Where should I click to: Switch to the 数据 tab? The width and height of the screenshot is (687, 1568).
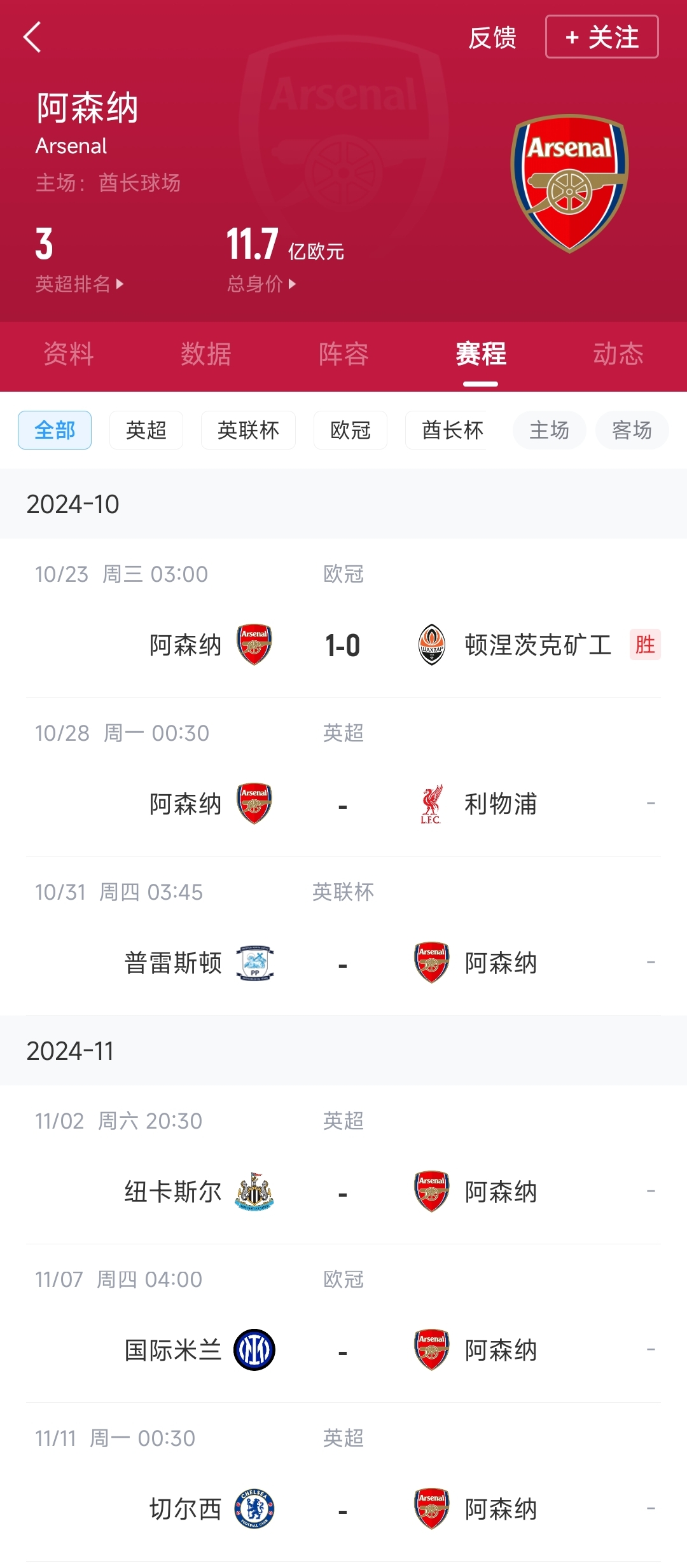(x=206, y=354)
